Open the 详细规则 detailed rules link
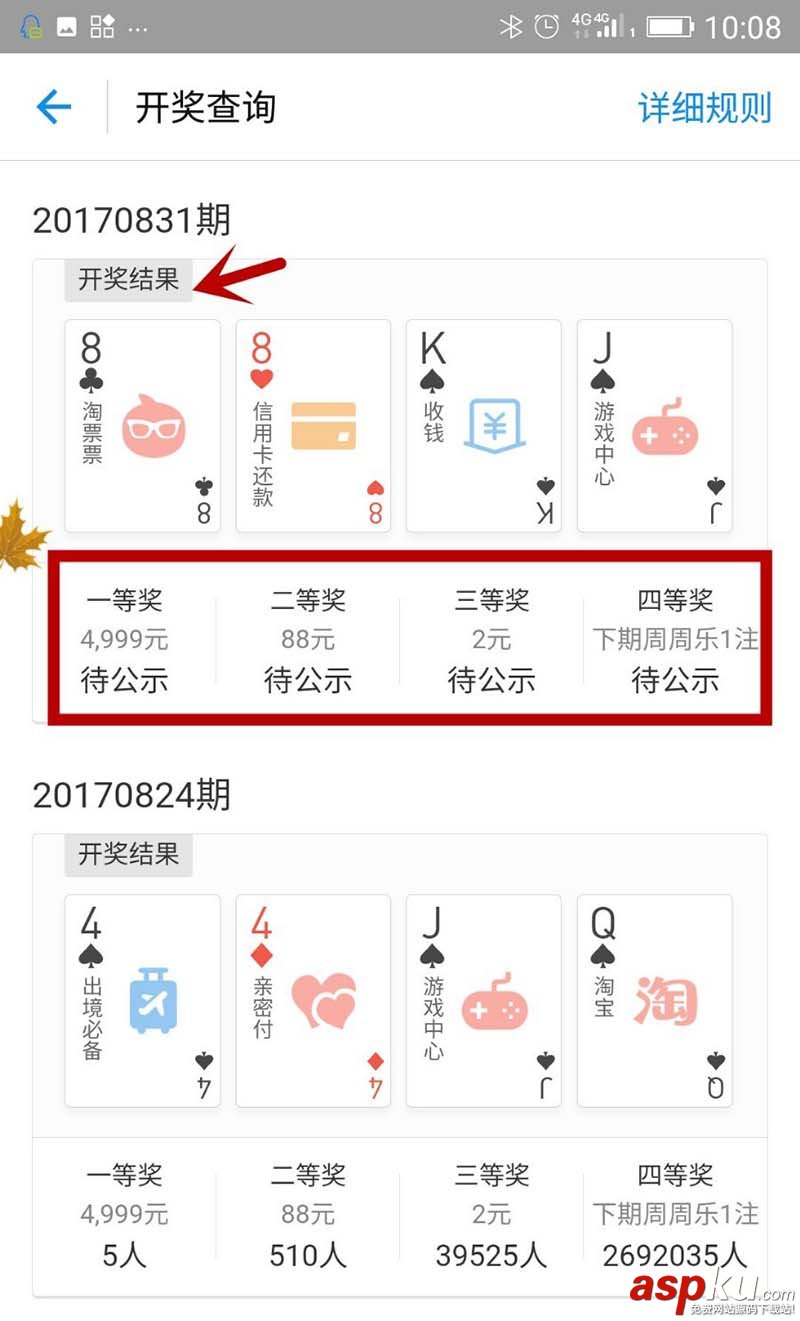 tap(705, 108)
